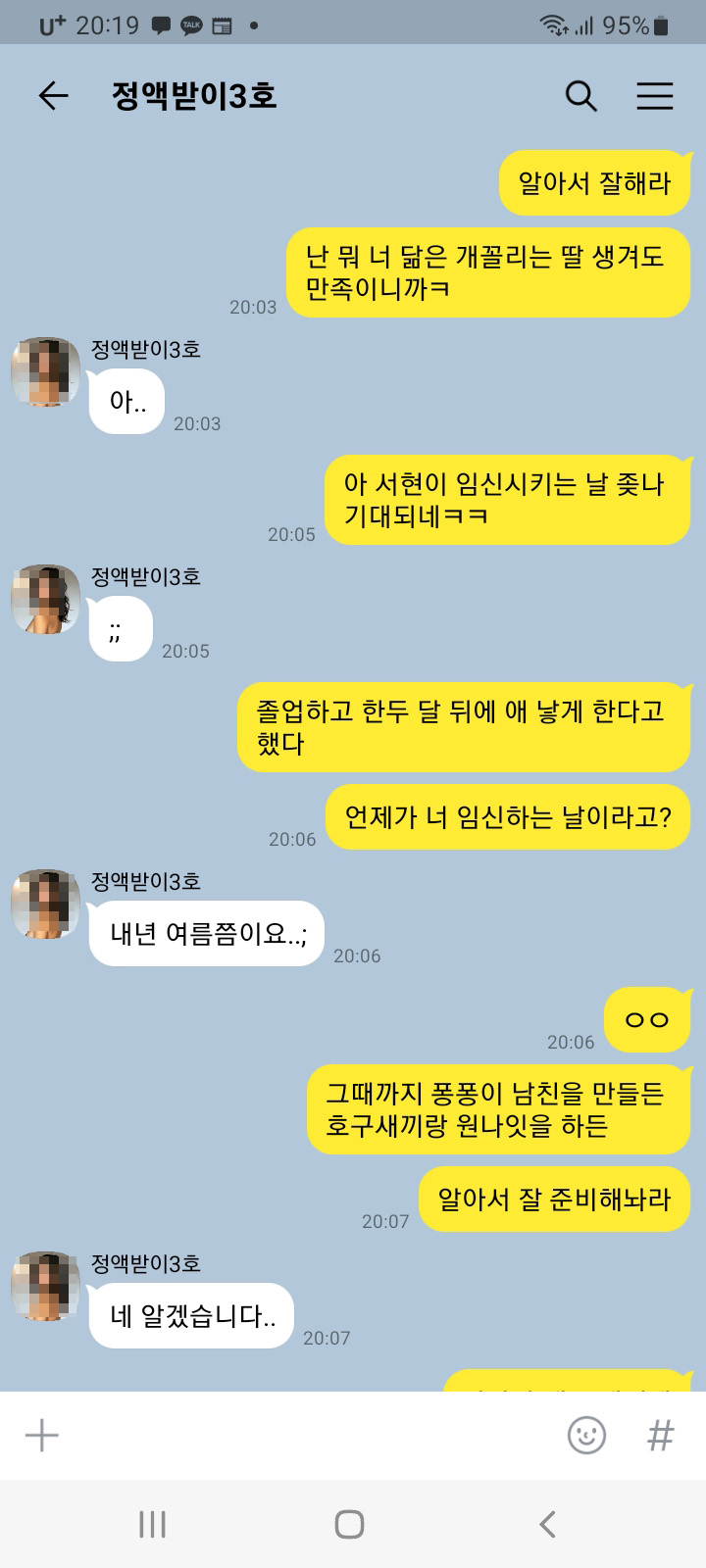Go back to the chat list
The image size is (706, 1568).
[53, 95]
